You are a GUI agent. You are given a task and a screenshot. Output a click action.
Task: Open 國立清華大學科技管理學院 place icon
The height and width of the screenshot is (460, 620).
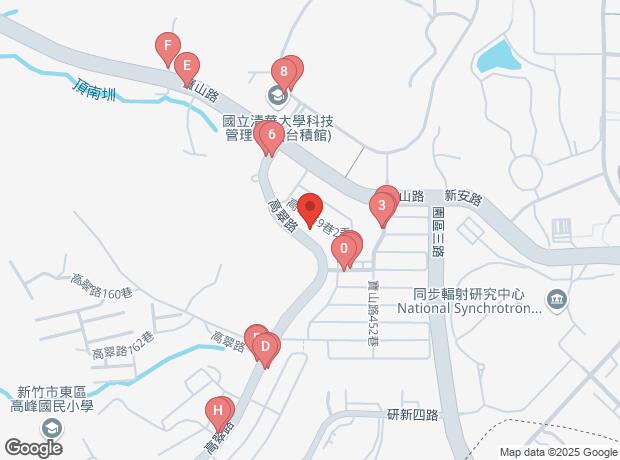tap(275, 96)
